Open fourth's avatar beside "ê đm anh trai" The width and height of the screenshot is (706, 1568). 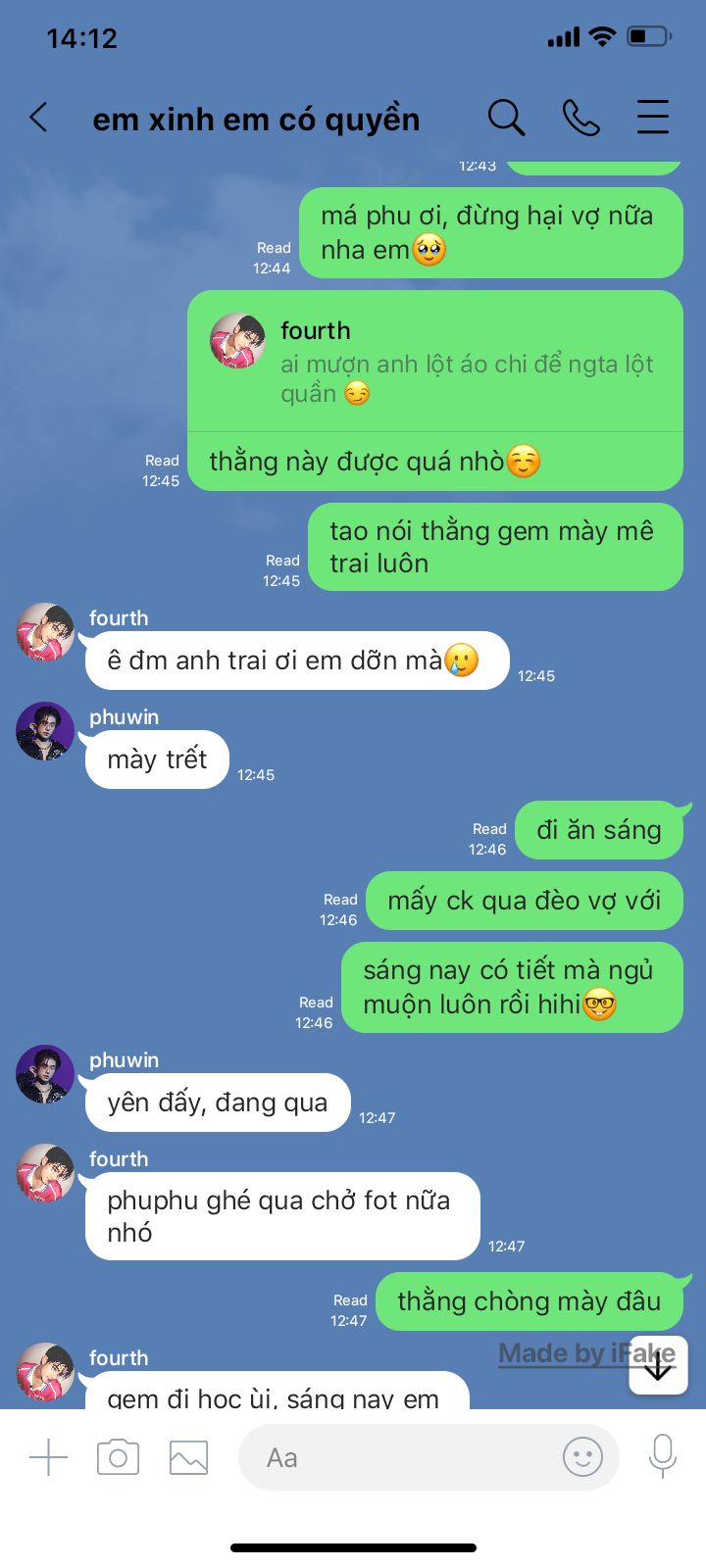(x=45, y=632)
